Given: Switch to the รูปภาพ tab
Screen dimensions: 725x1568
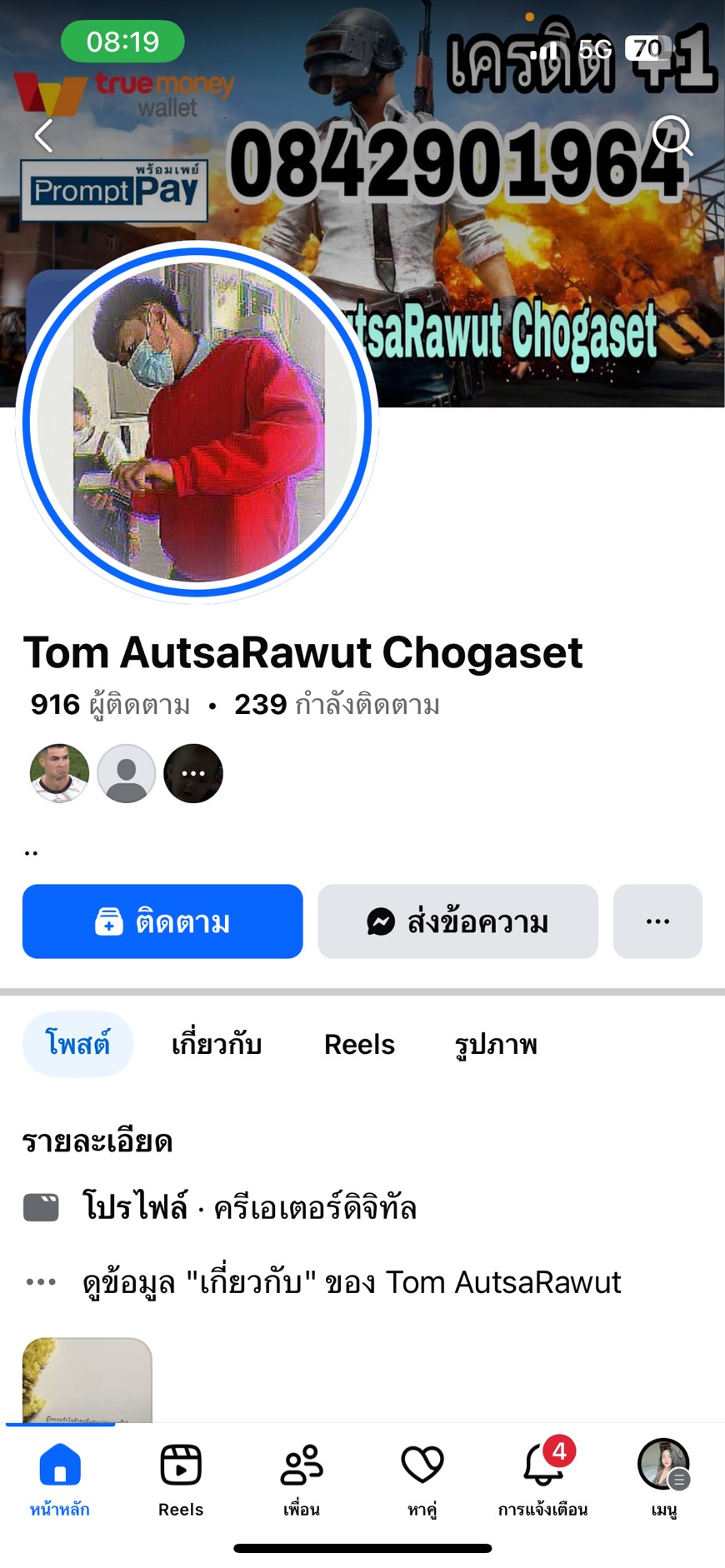Looking at the screenshot, I should click(496, 1044).
